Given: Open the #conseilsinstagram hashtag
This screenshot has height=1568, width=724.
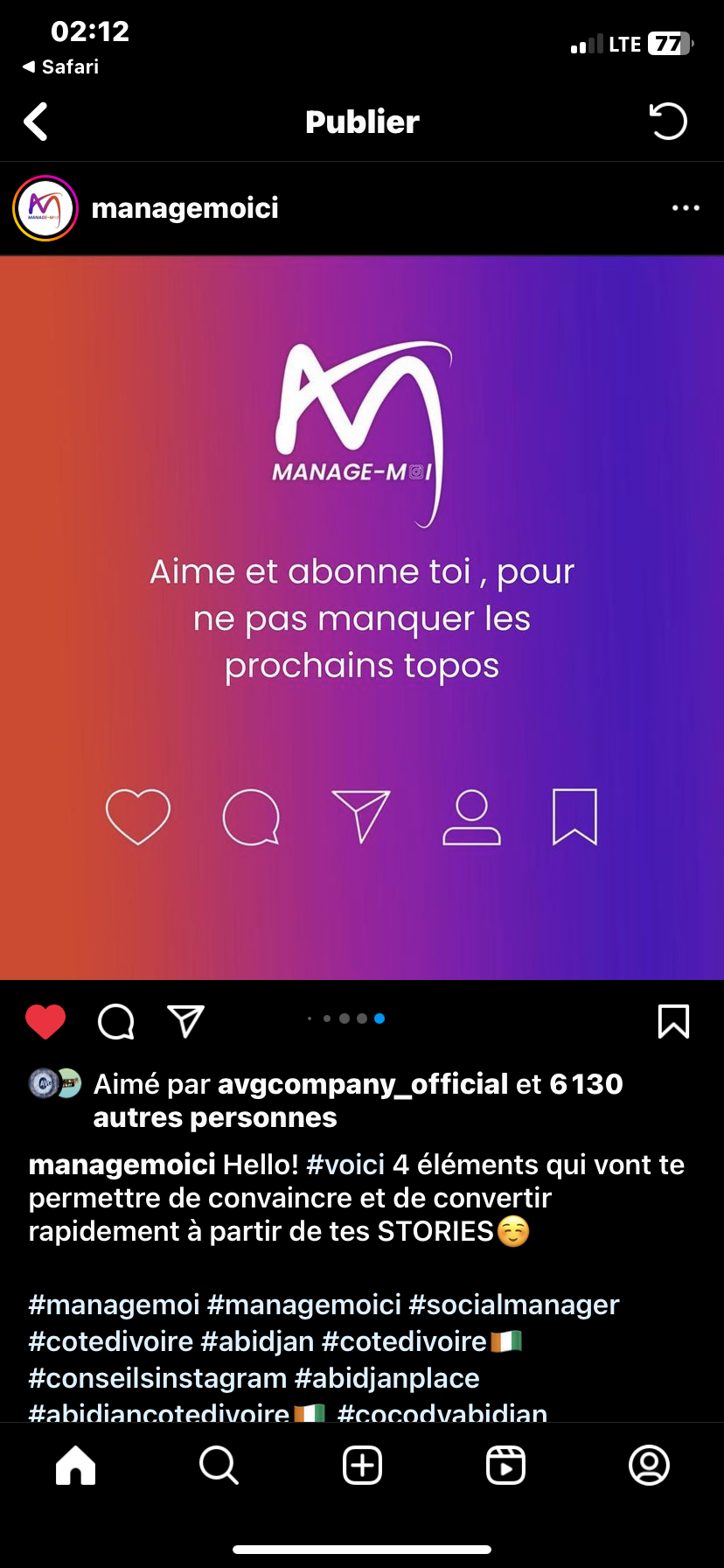Looking at the screenshot, I should (157, 1378).
